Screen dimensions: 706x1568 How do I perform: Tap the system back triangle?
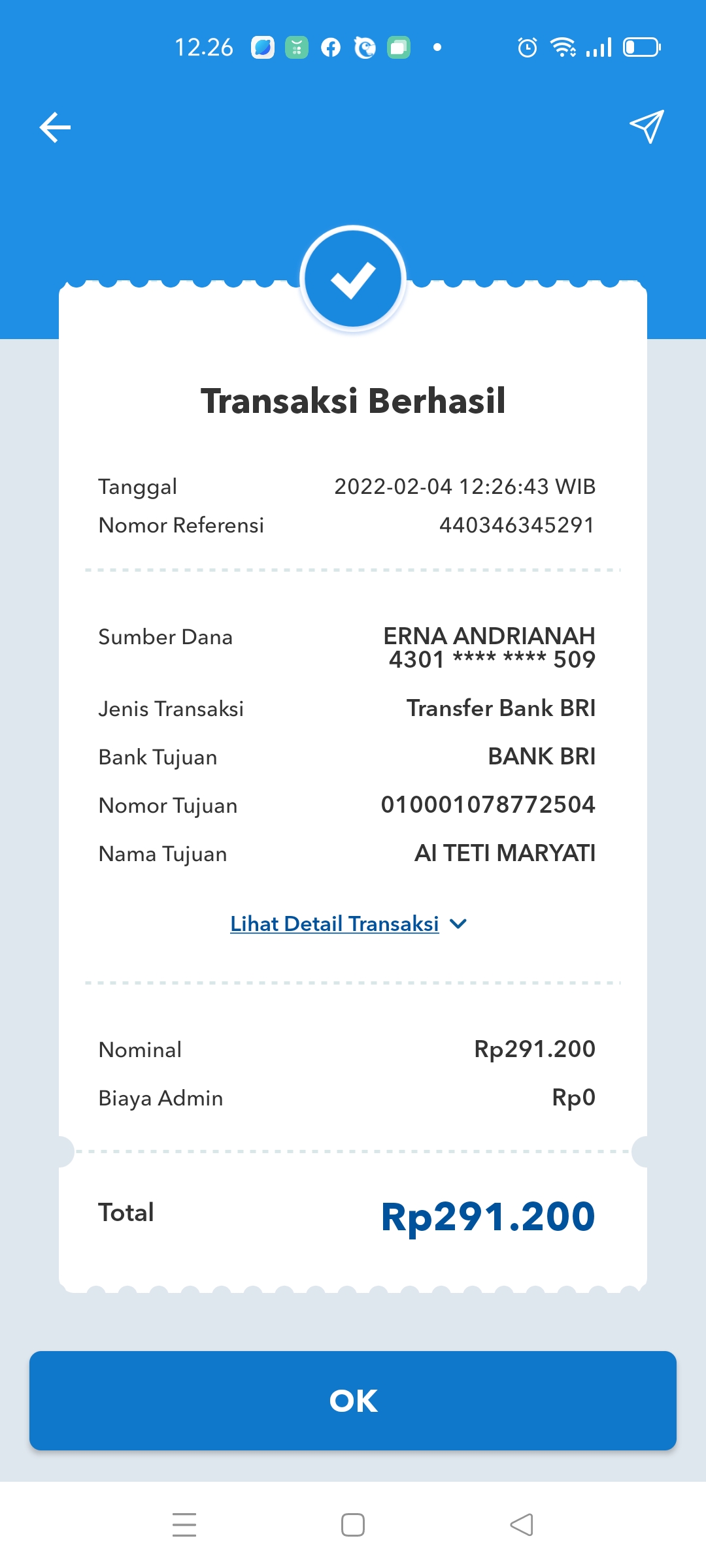click(522, 1525)
